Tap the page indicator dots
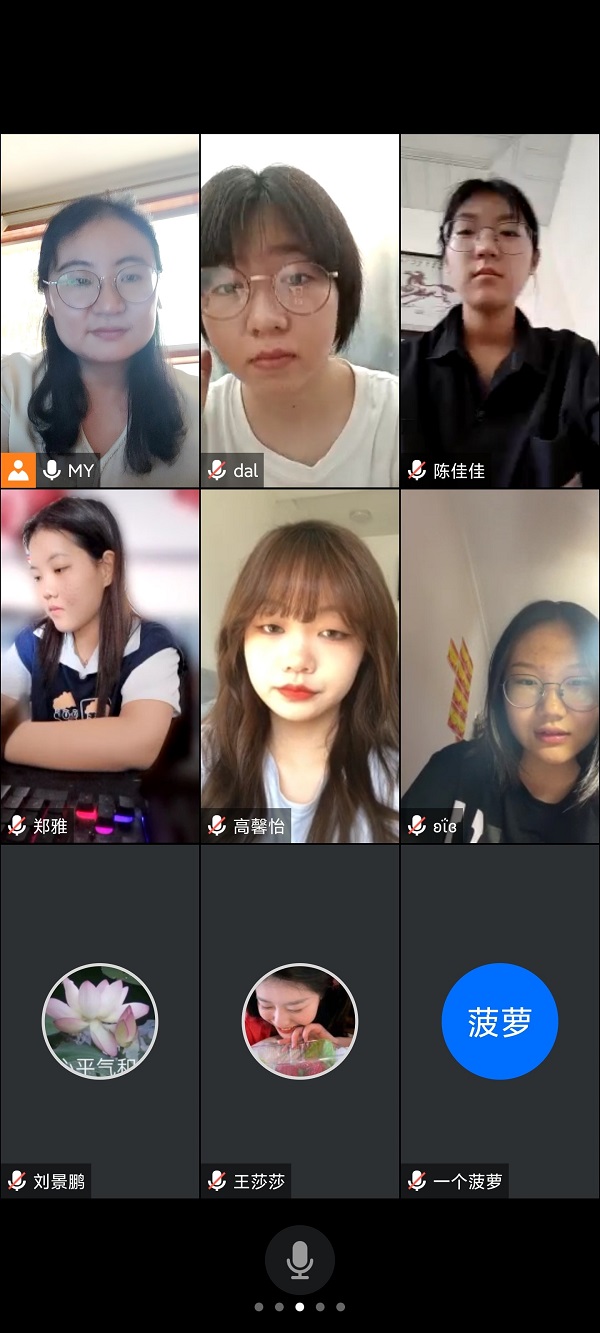Viewport: 600px width, 1333px height. 300,1307
